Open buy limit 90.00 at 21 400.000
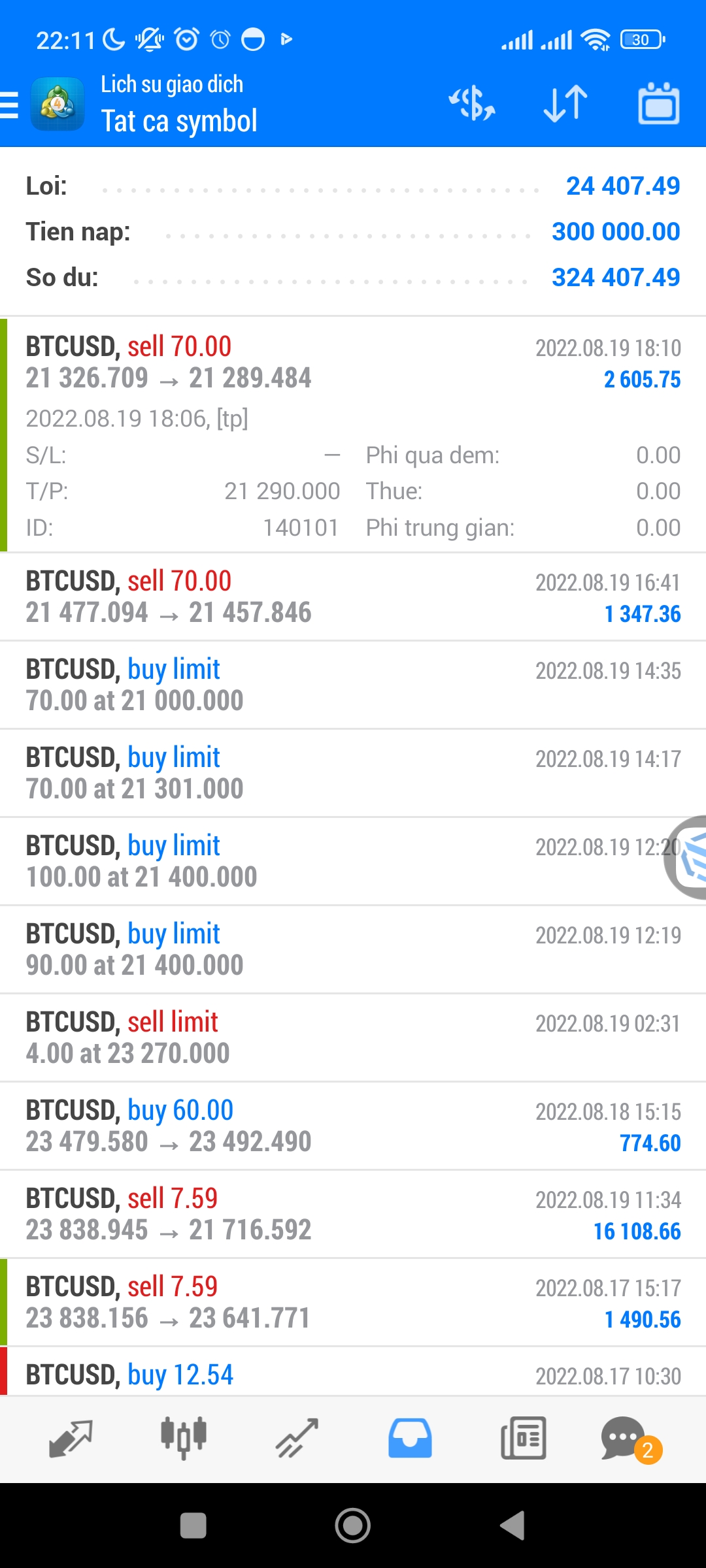 pyautogui.click(x=353, y=950)
